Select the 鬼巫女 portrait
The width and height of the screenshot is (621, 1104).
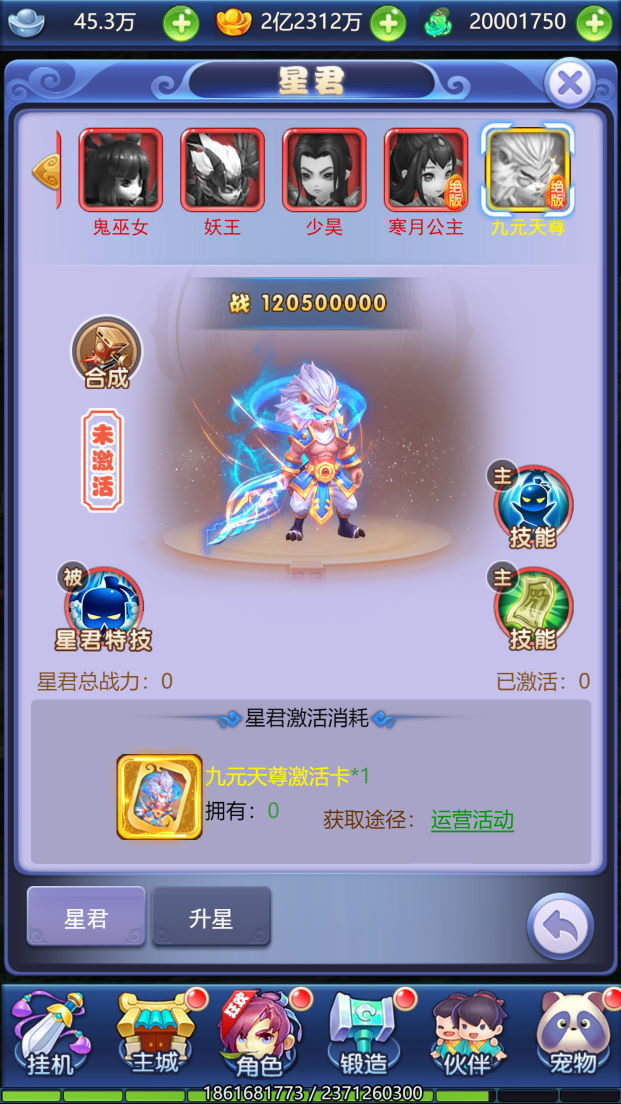tap(121, 170)
